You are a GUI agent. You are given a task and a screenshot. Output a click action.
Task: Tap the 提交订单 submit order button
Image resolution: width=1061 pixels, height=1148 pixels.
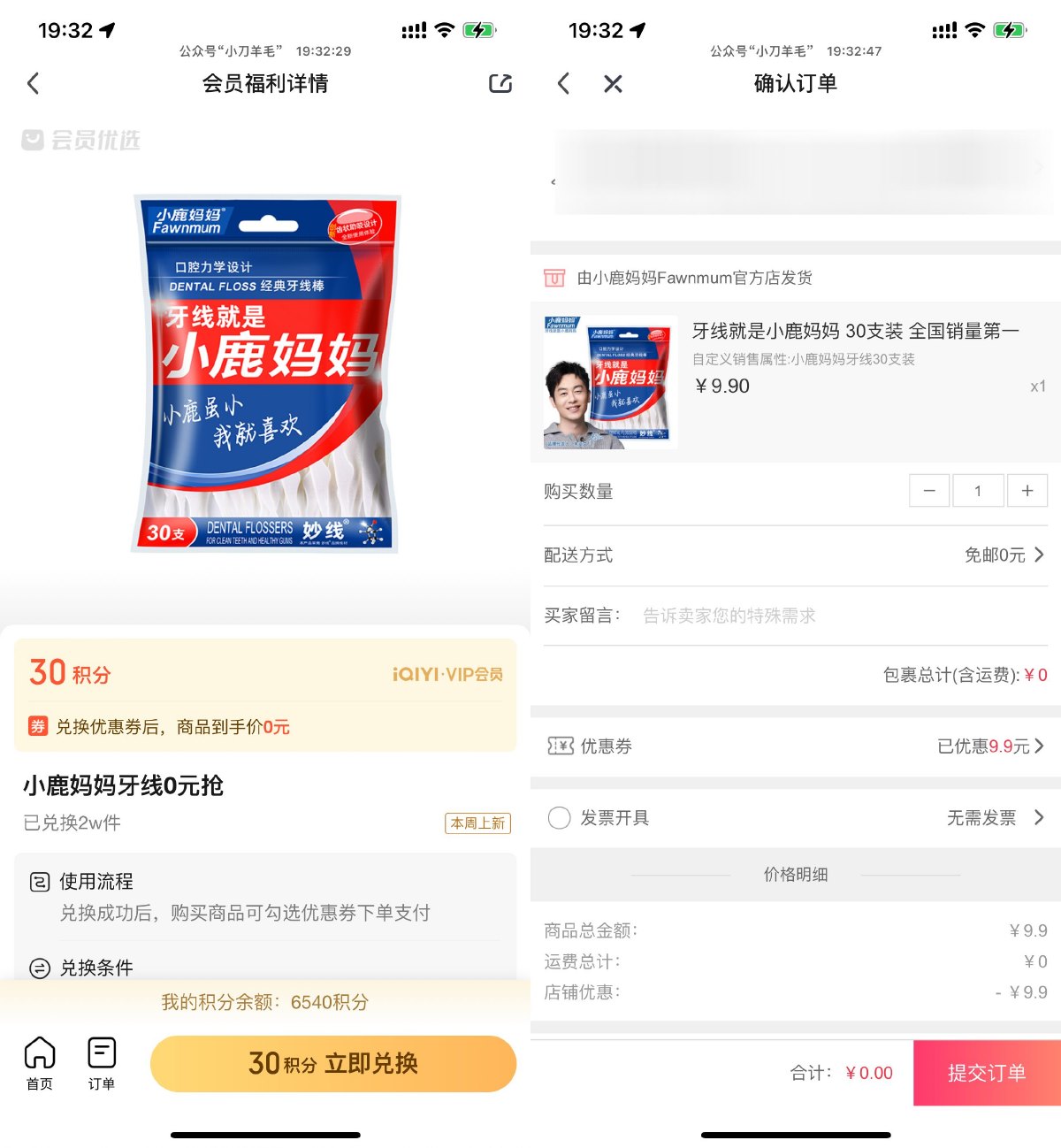(988, 1073)
